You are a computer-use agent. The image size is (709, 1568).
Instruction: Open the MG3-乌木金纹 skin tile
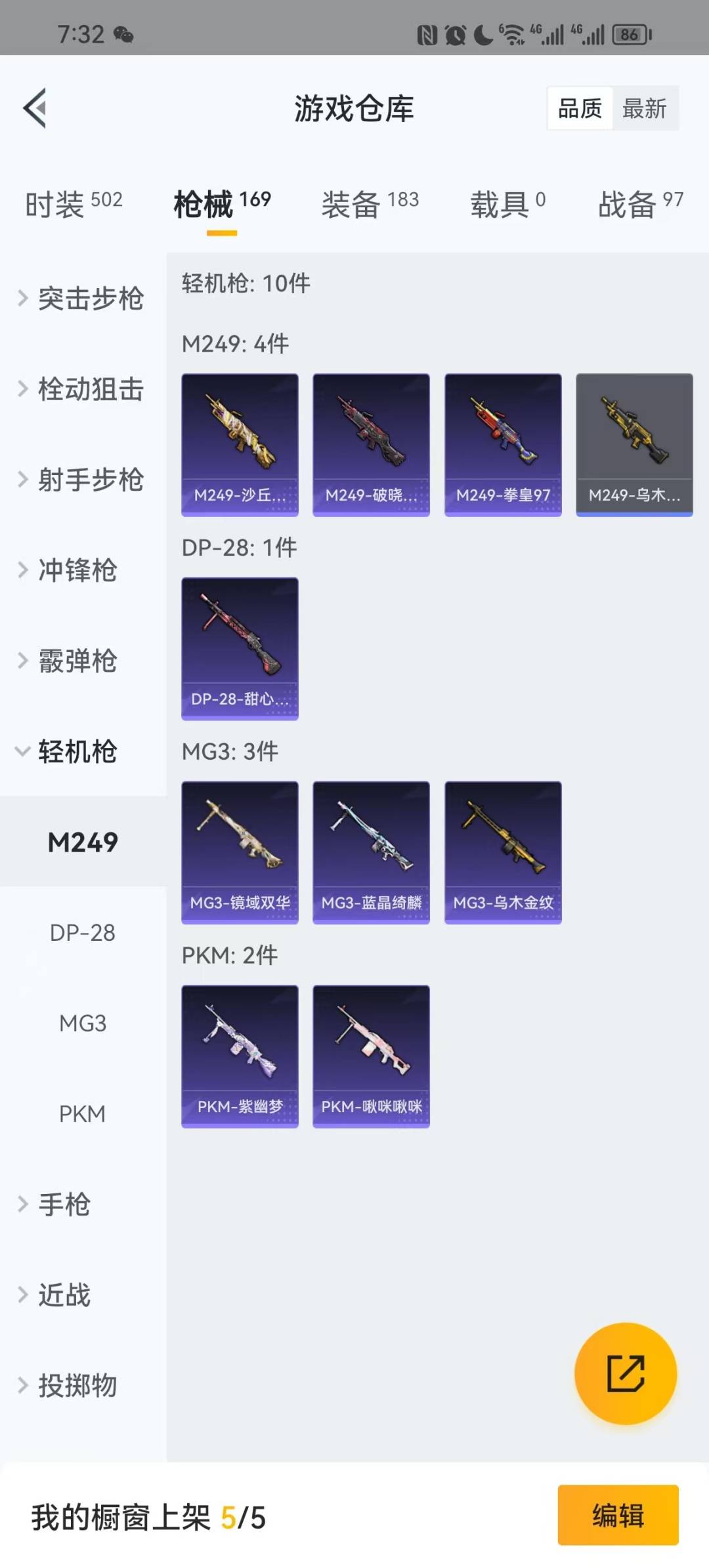click(503, 852)
